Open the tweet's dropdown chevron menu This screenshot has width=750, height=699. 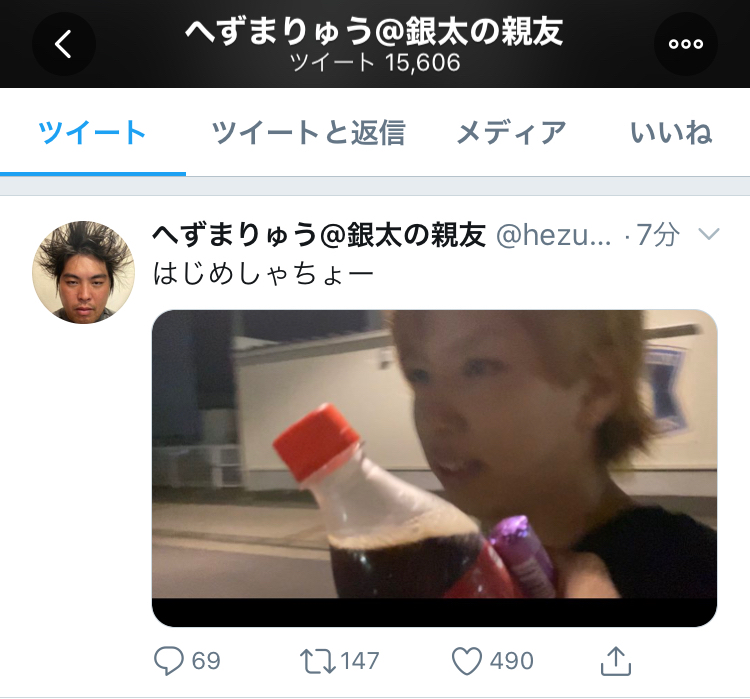click(x=708, y=235)
